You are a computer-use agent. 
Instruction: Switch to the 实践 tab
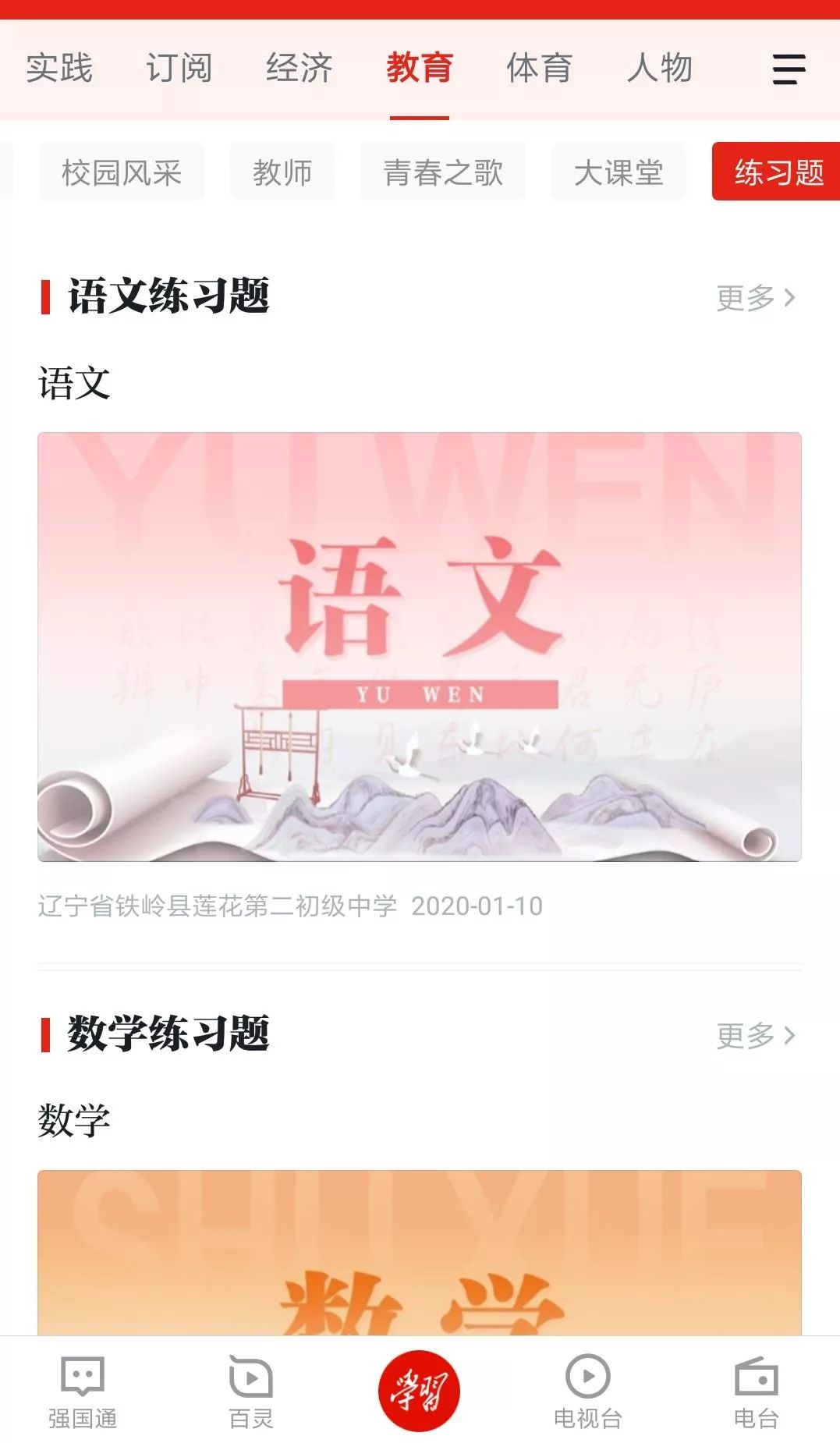(x=59, y=69)
